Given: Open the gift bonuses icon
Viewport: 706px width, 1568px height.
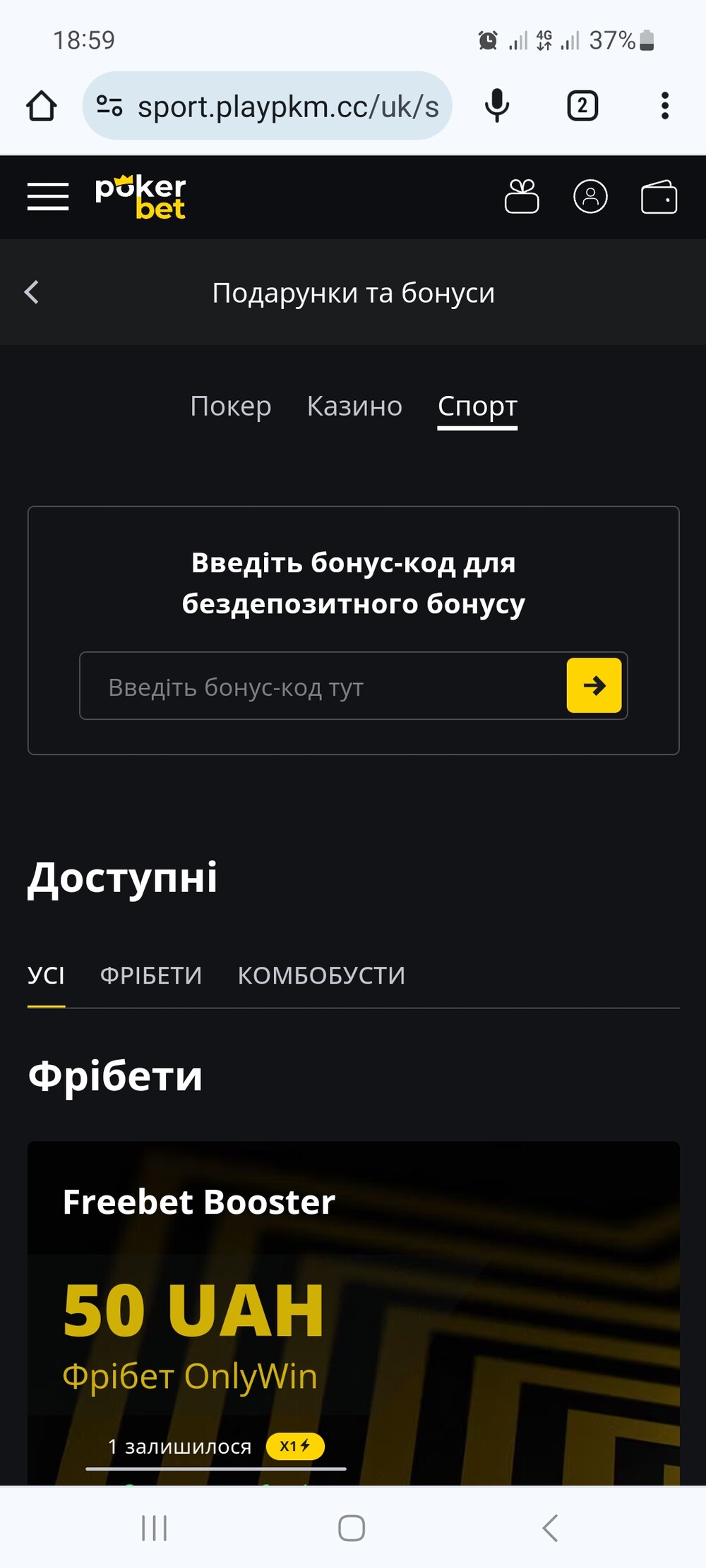Looking at the screenshot, I should (x=522, y=196).
